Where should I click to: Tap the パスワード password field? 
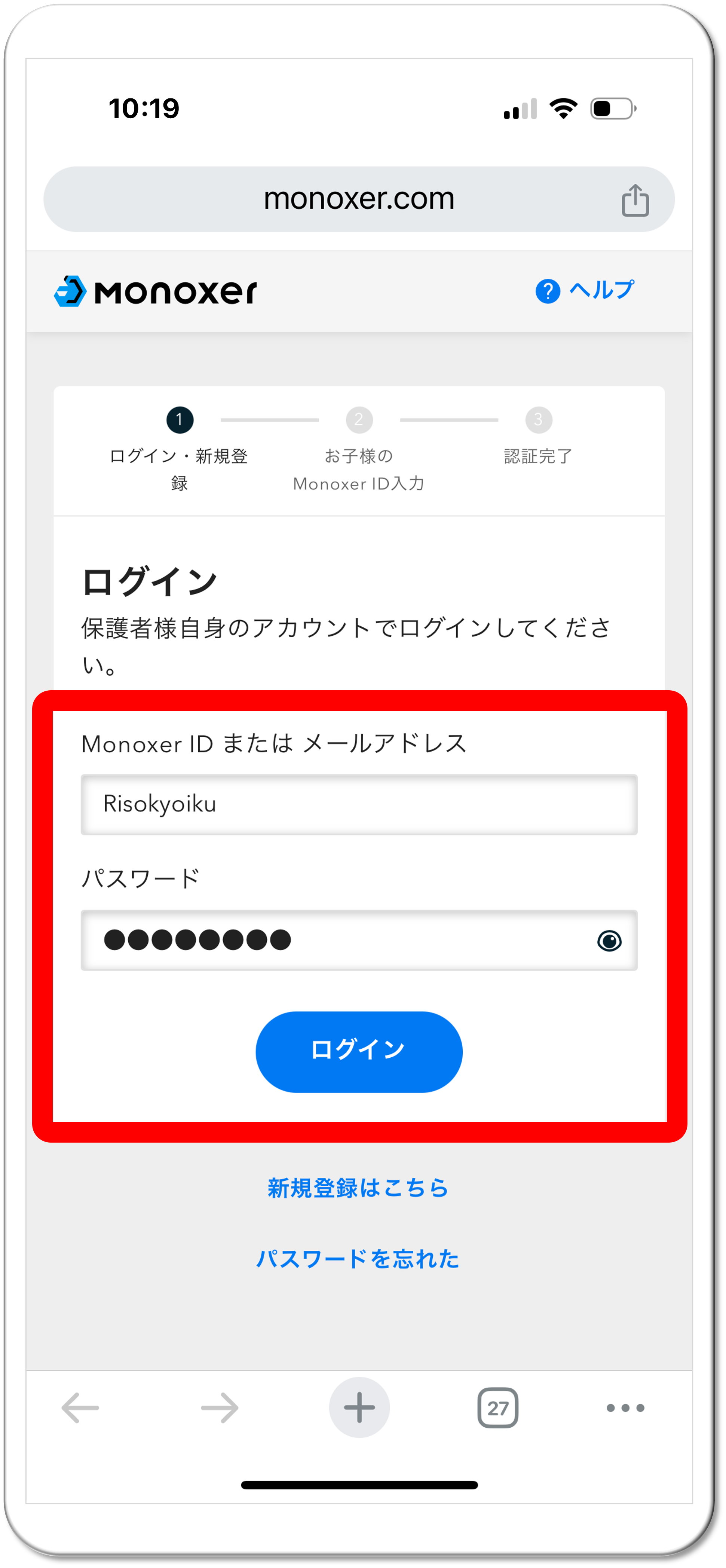click(x=335, y=940)
